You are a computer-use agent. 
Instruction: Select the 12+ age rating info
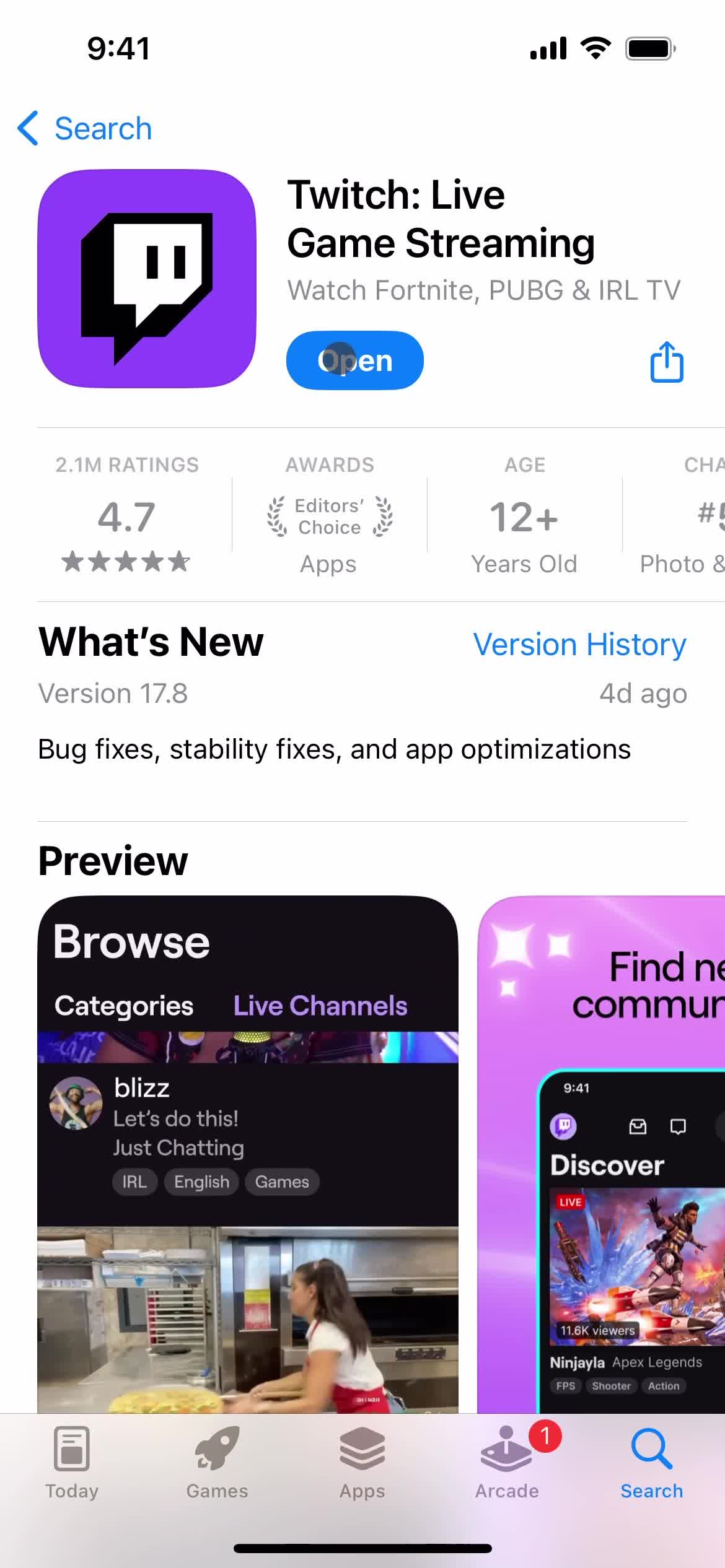[524, 517]
